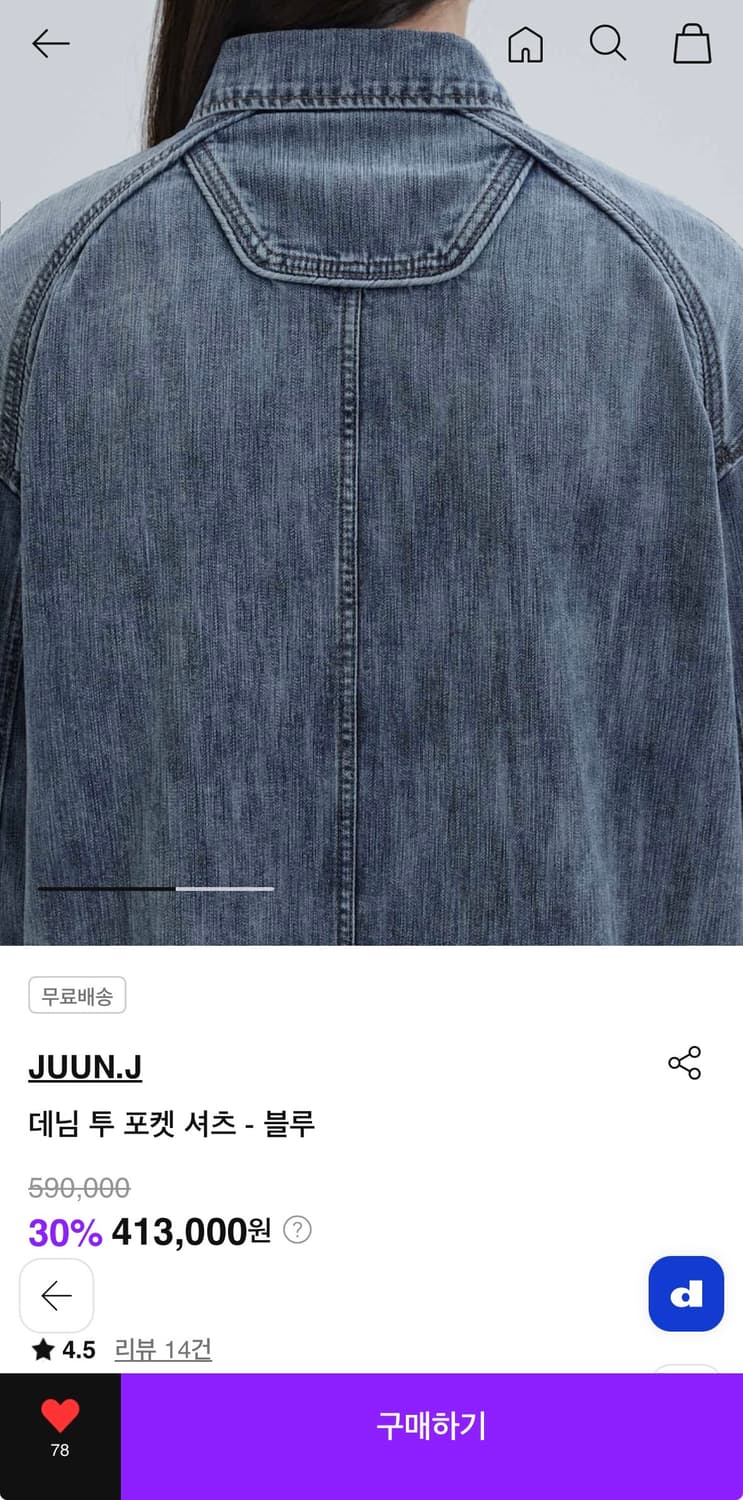Open the blue 'd' floating icon
The image size is (743, 1500).
686,1294
